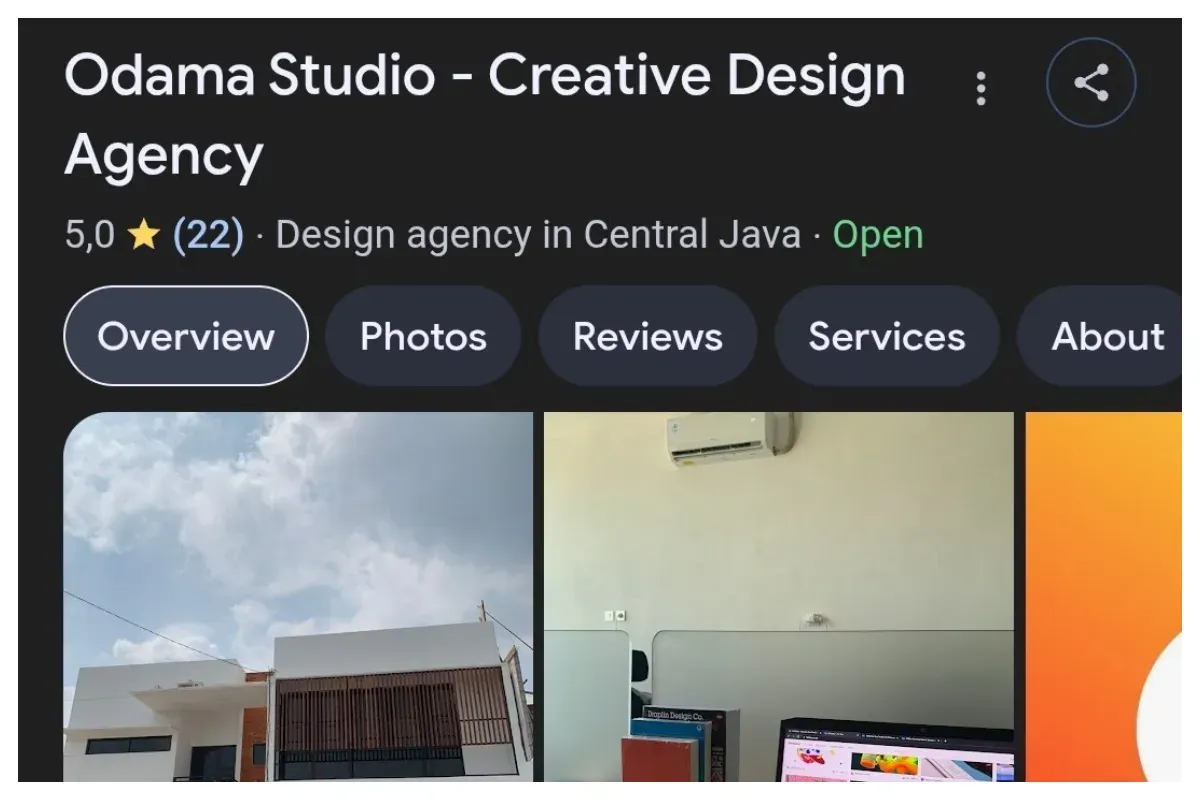Screen dimensions: 1200x800
Task: Go to the About tab
Action: [1105, 337]
